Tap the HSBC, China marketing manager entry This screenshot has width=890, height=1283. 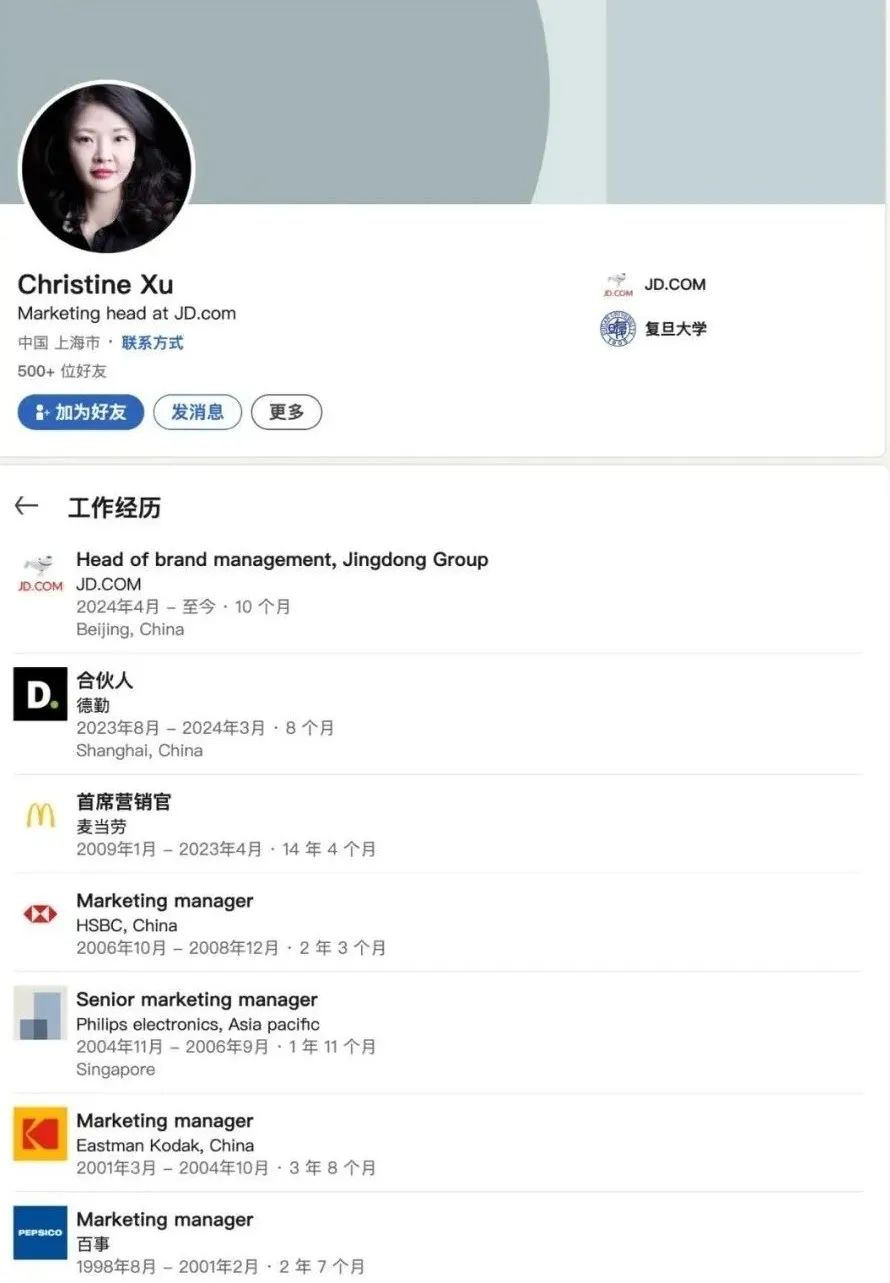[x=165, y=901]
